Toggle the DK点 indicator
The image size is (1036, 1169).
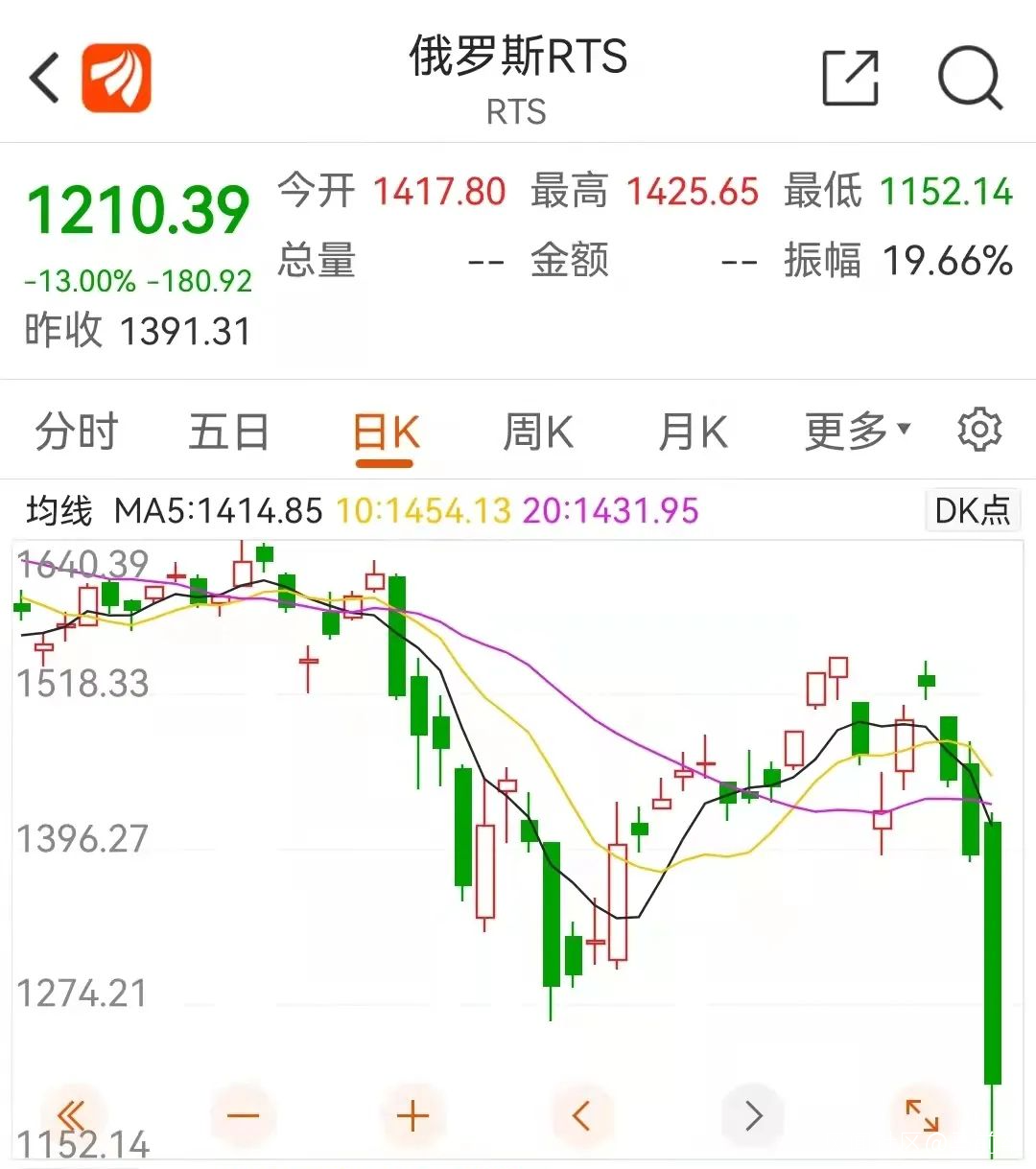[x=972, y=511]
